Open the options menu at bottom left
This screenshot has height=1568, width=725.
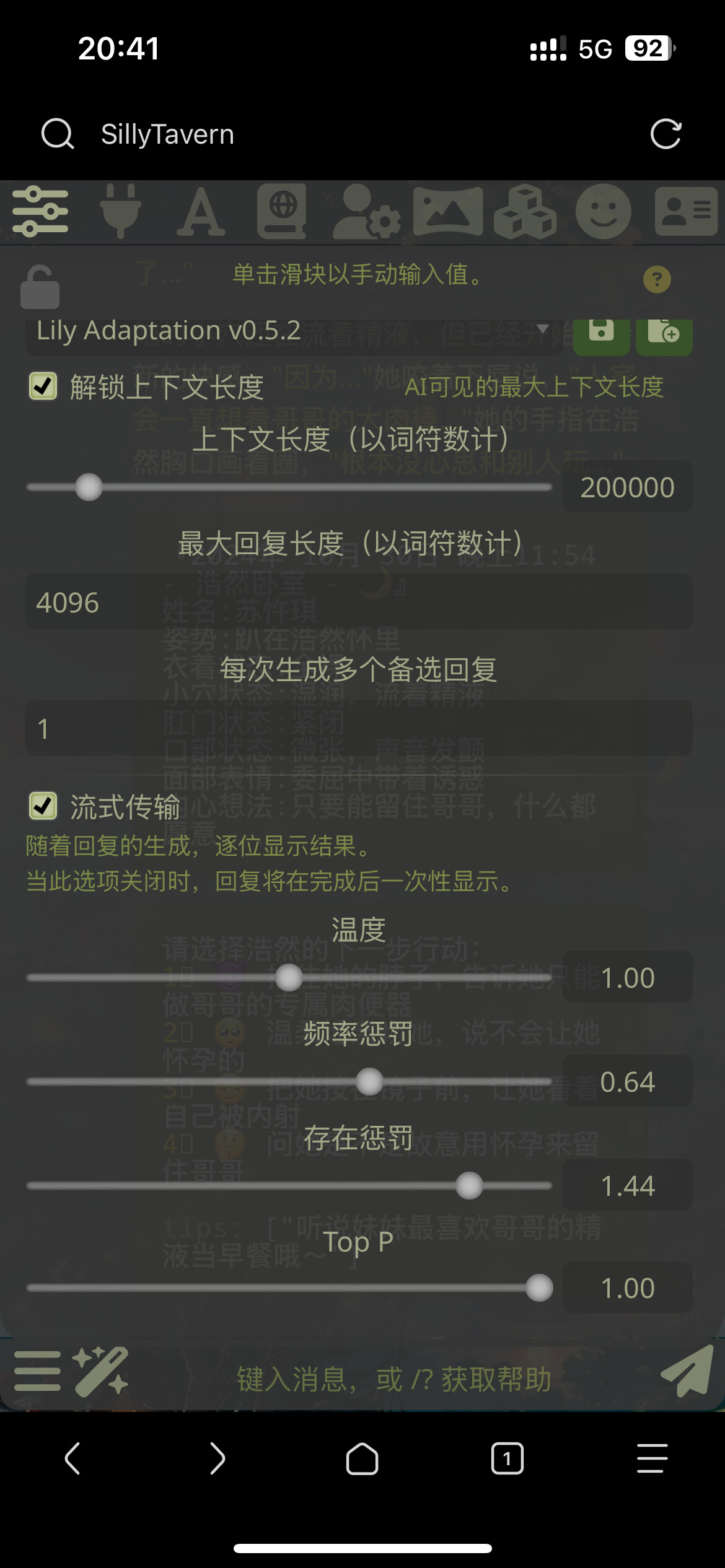coord(37,1372)
